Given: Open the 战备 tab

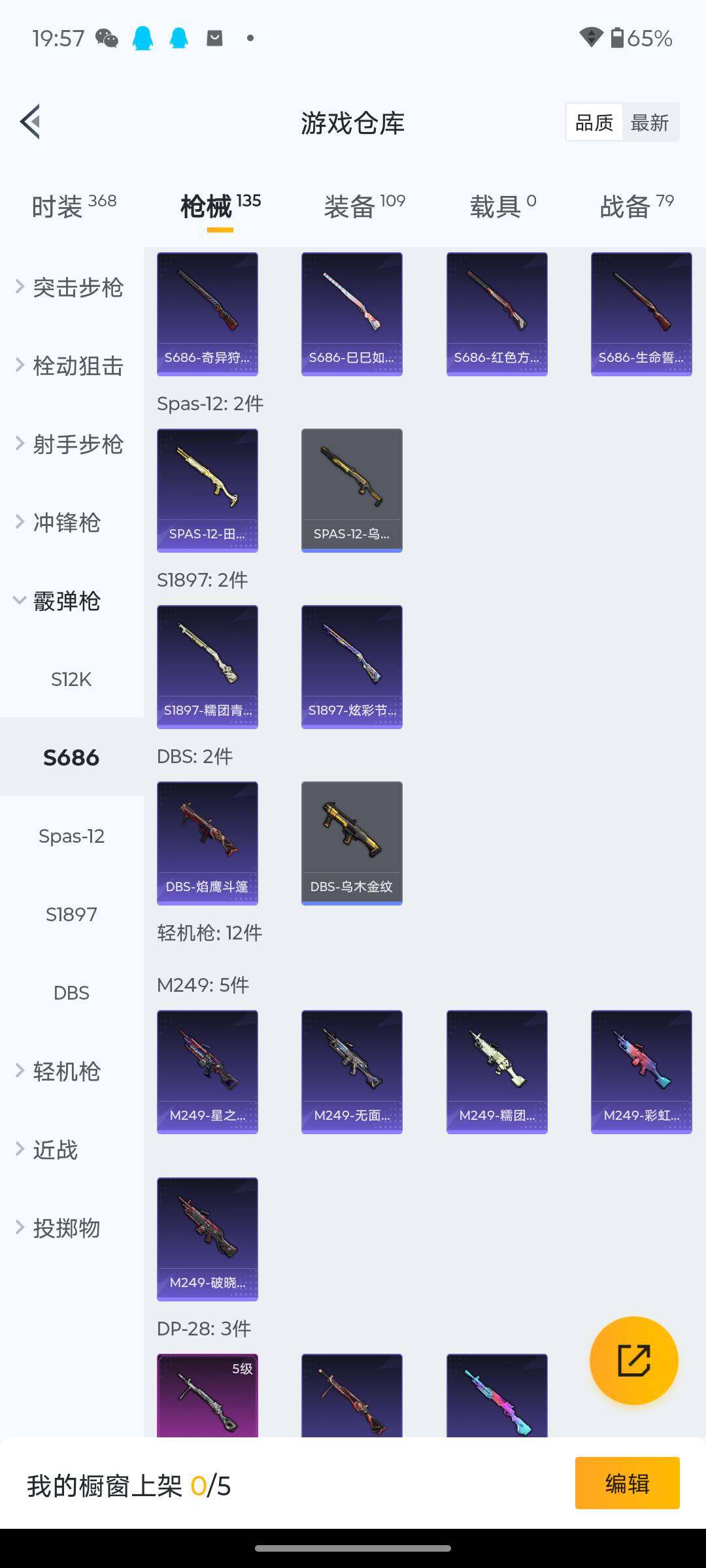Looking at the screenshot, I should click(635, 206).
